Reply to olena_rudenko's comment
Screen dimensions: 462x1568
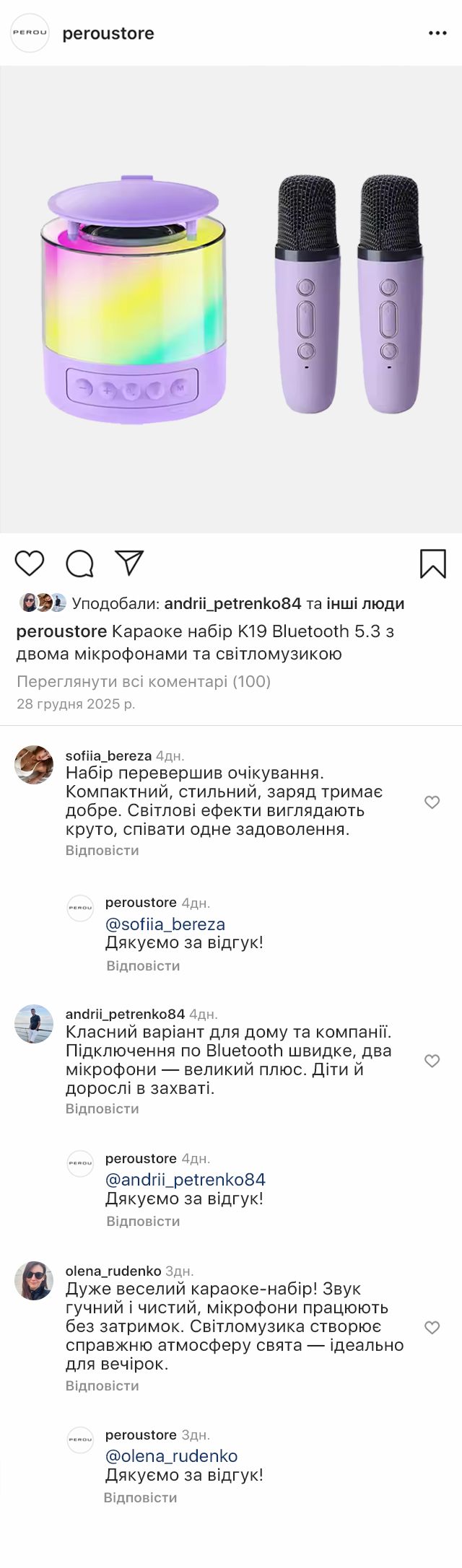pos(102,1385)
